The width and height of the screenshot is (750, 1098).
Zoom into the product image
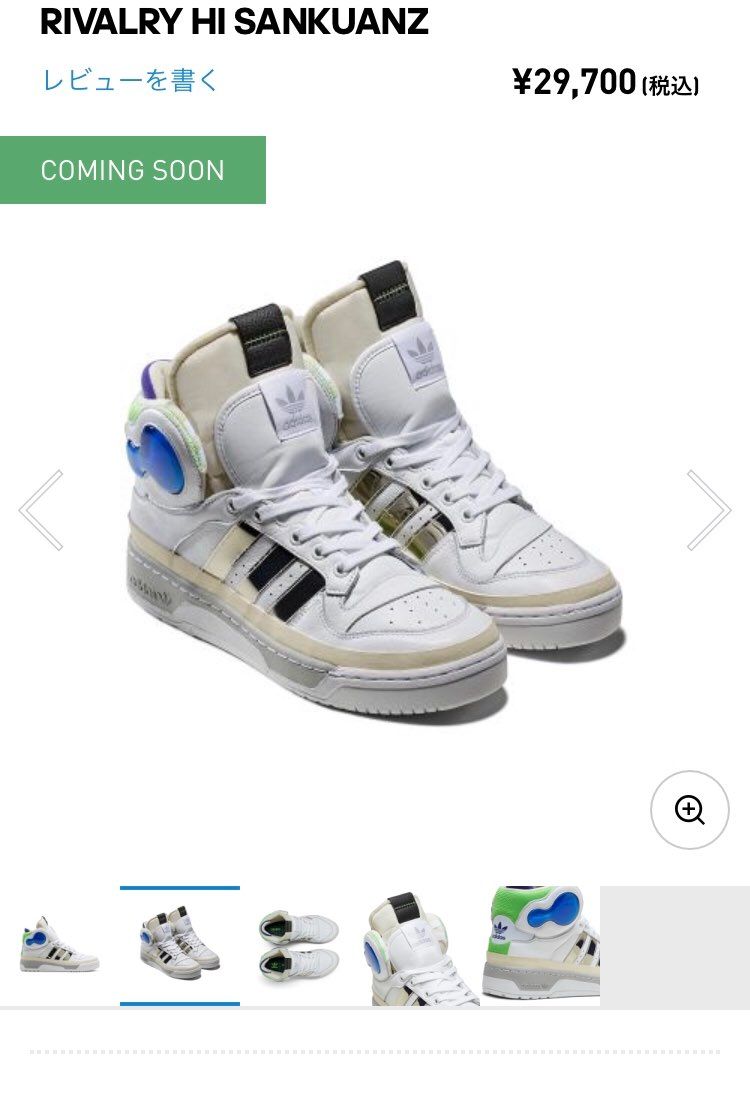pos(689,810)
